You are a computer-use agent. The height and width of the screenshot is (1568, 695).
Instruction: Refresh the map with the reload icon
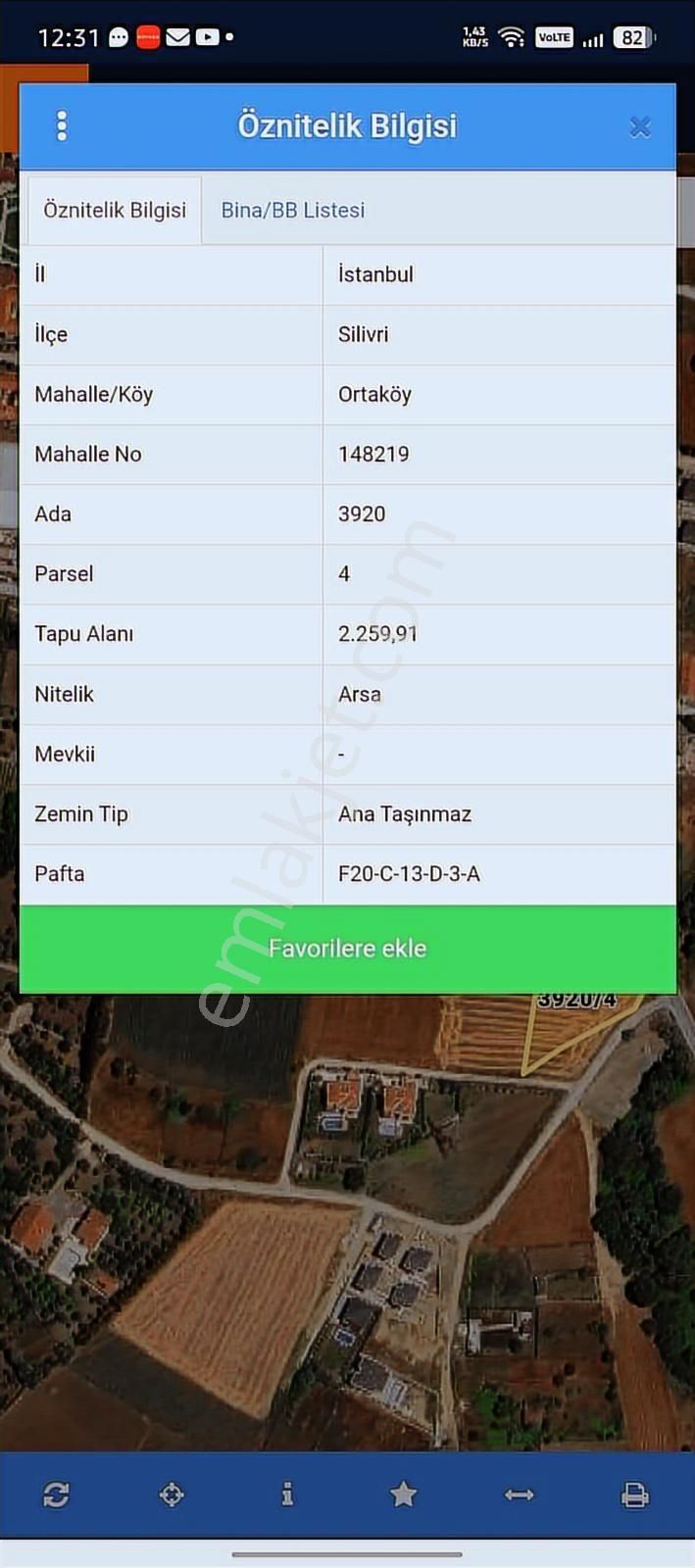coord(56,1494)
